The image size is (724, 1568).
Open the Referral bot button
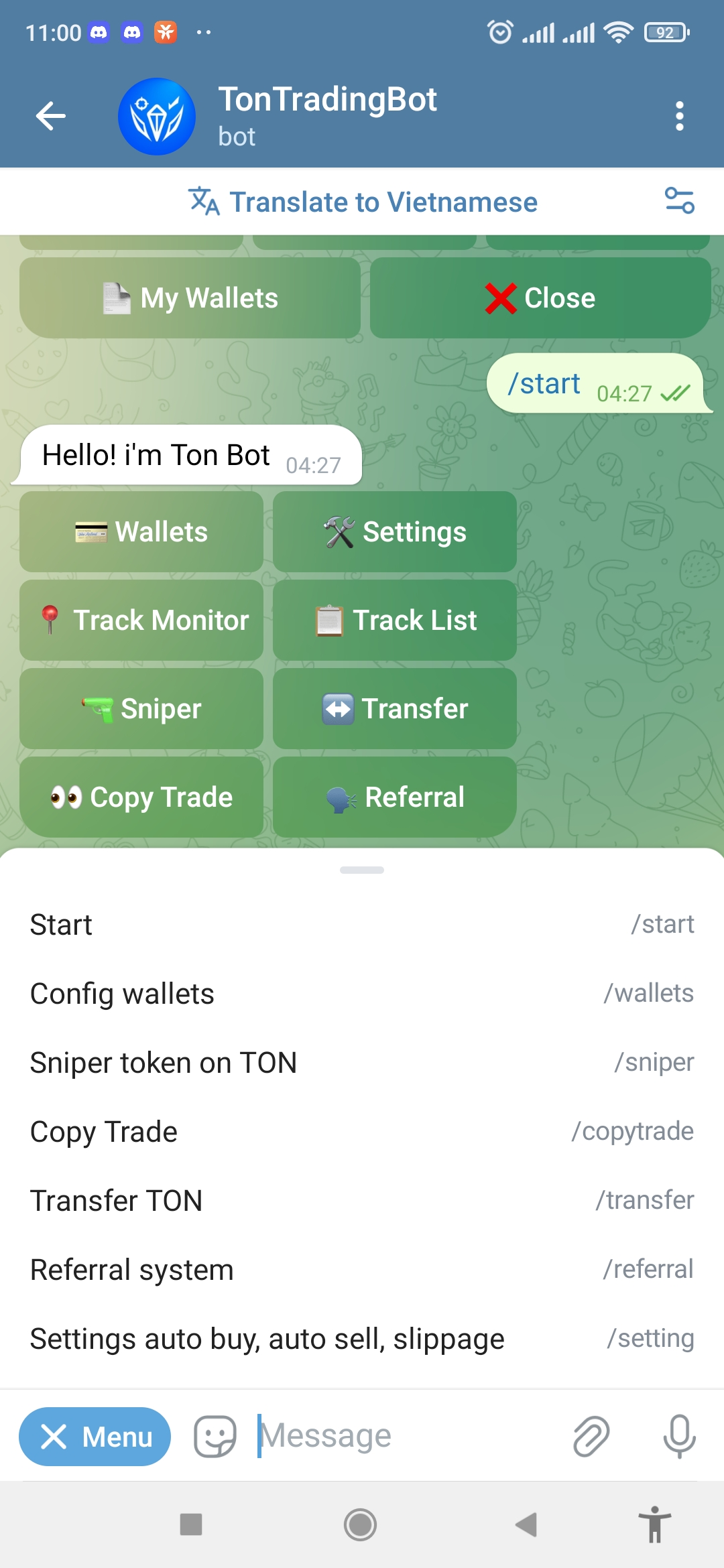[x=395, y=797]
